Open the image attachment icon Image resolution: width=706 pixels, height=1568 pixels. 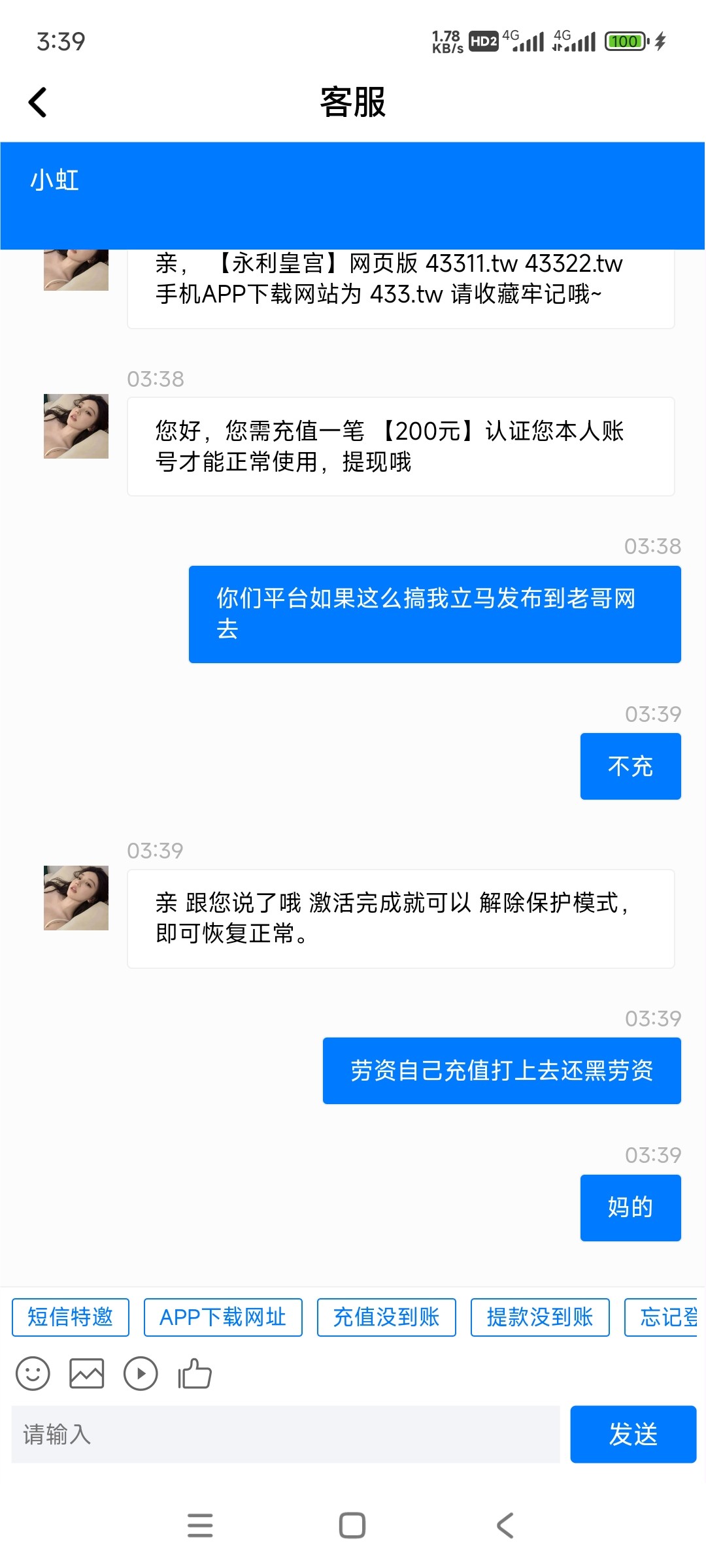86,1373
